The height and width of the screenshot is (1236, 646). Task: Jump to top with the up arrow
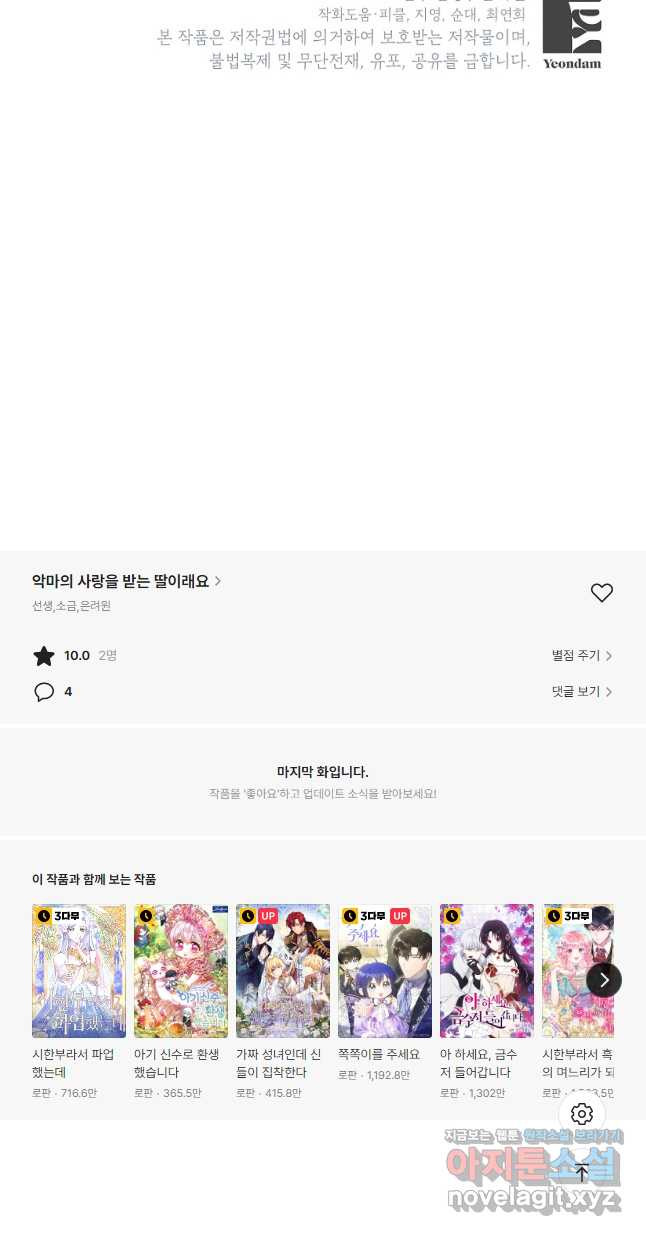(582, 1173)
